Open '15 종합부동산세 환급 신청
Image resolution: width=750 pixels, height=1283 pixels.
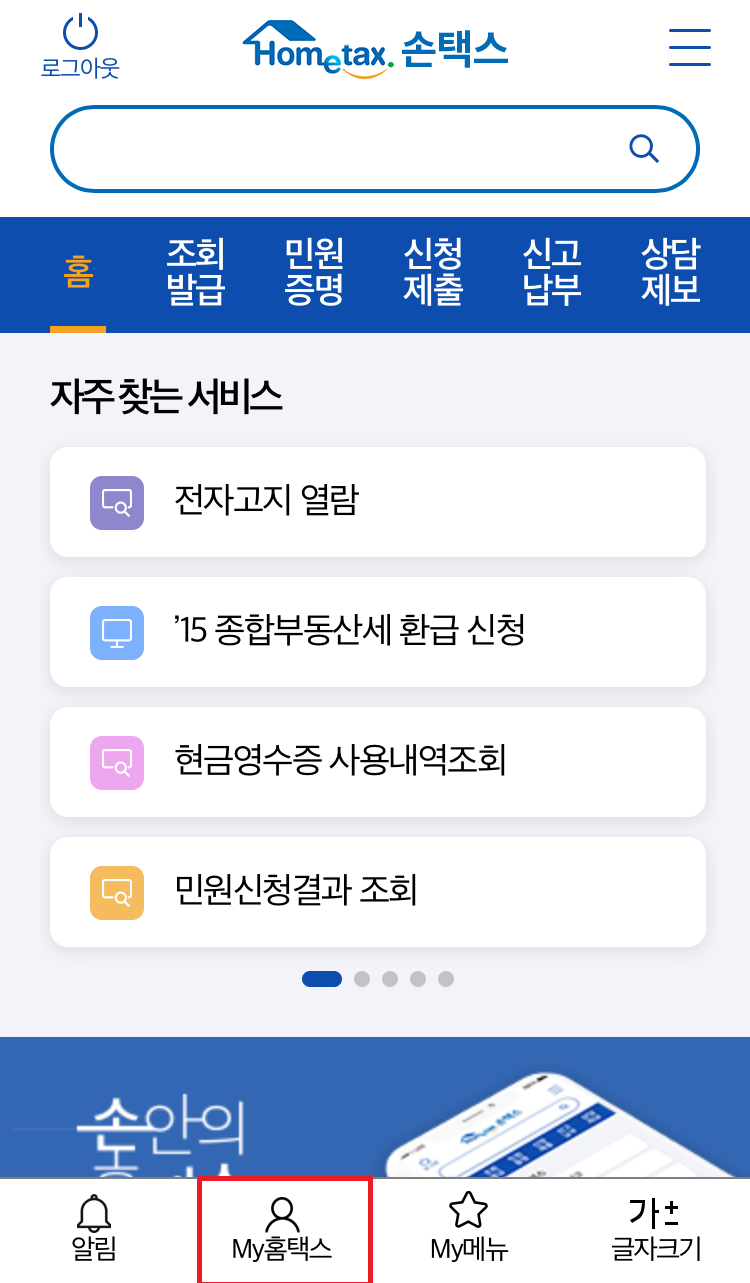pos(378,632)
